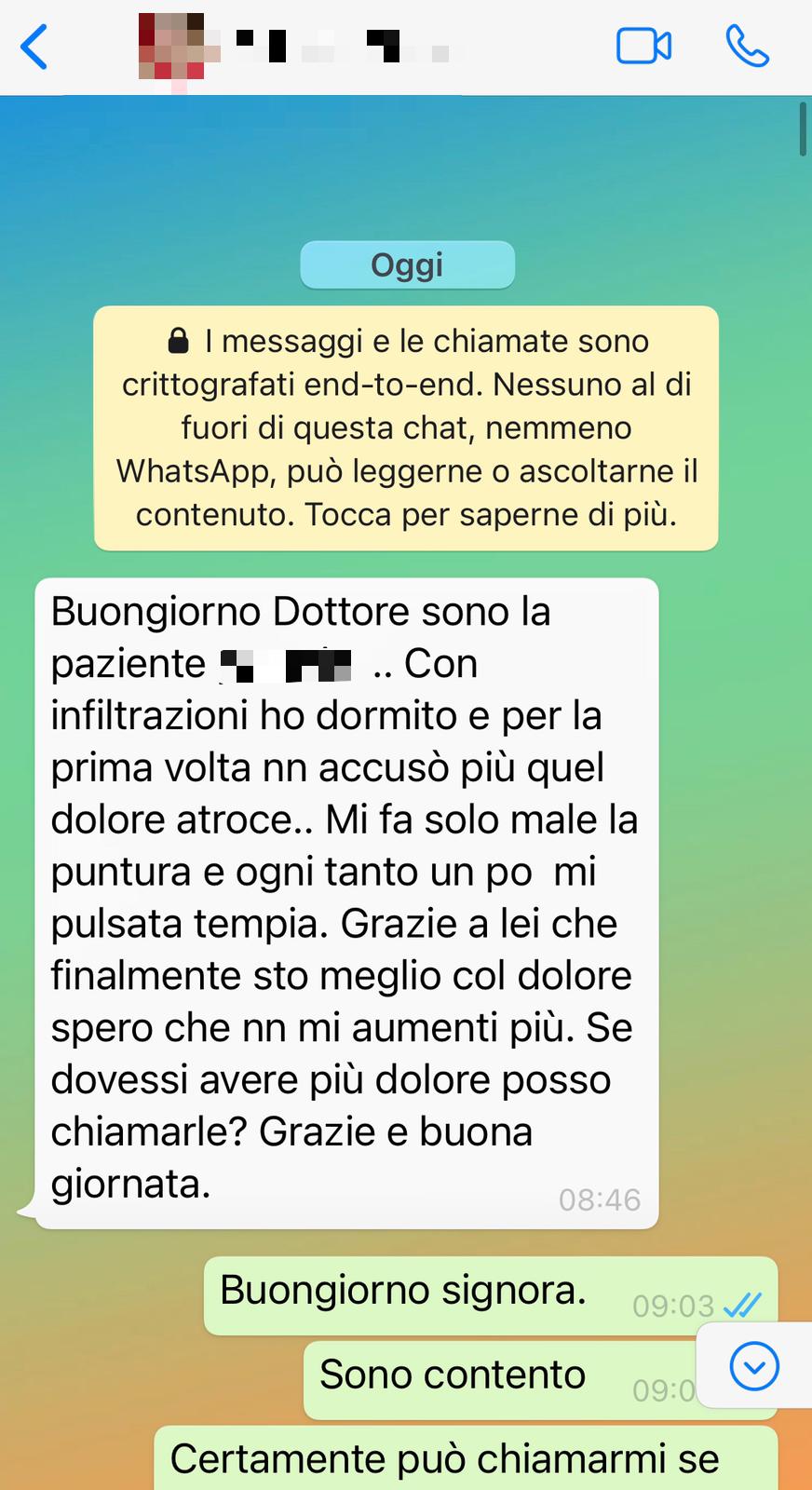Go back to the chats list
This screenshot has width=812, height=1490.
(x=34, y=47)
